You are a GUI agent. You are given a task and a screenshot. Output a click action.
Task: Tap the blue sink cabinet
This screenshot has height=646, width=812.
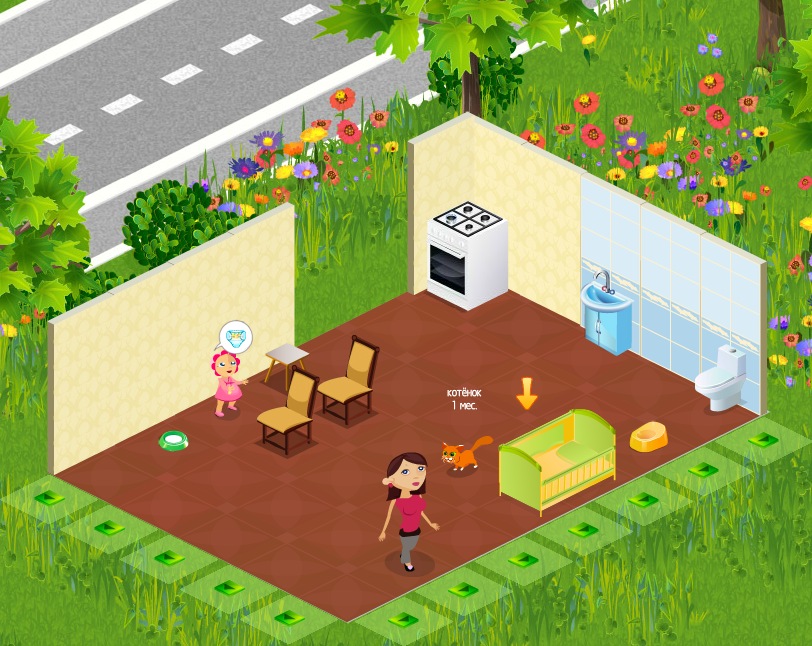point(606,313)
